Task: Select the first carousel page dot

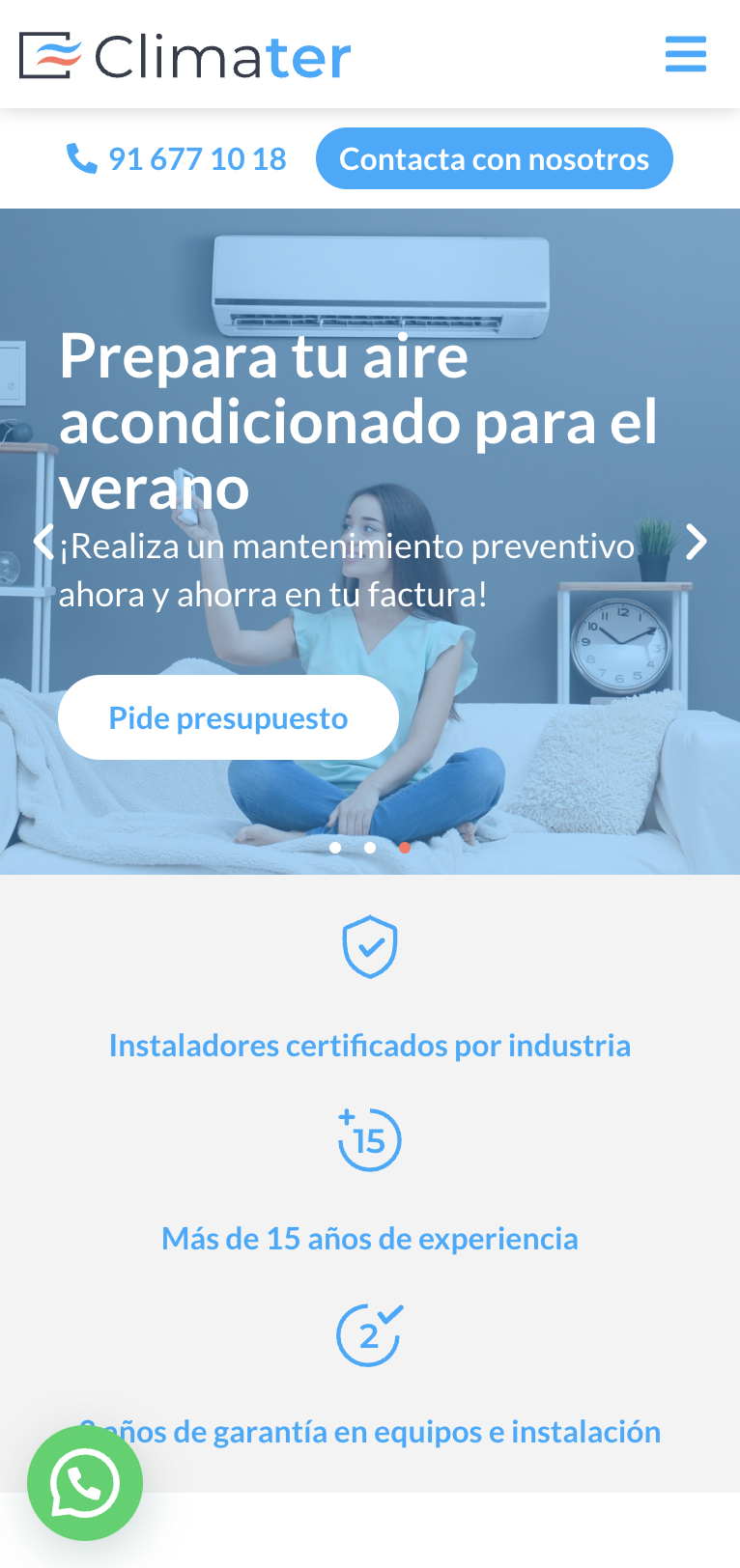Action: 335,848
